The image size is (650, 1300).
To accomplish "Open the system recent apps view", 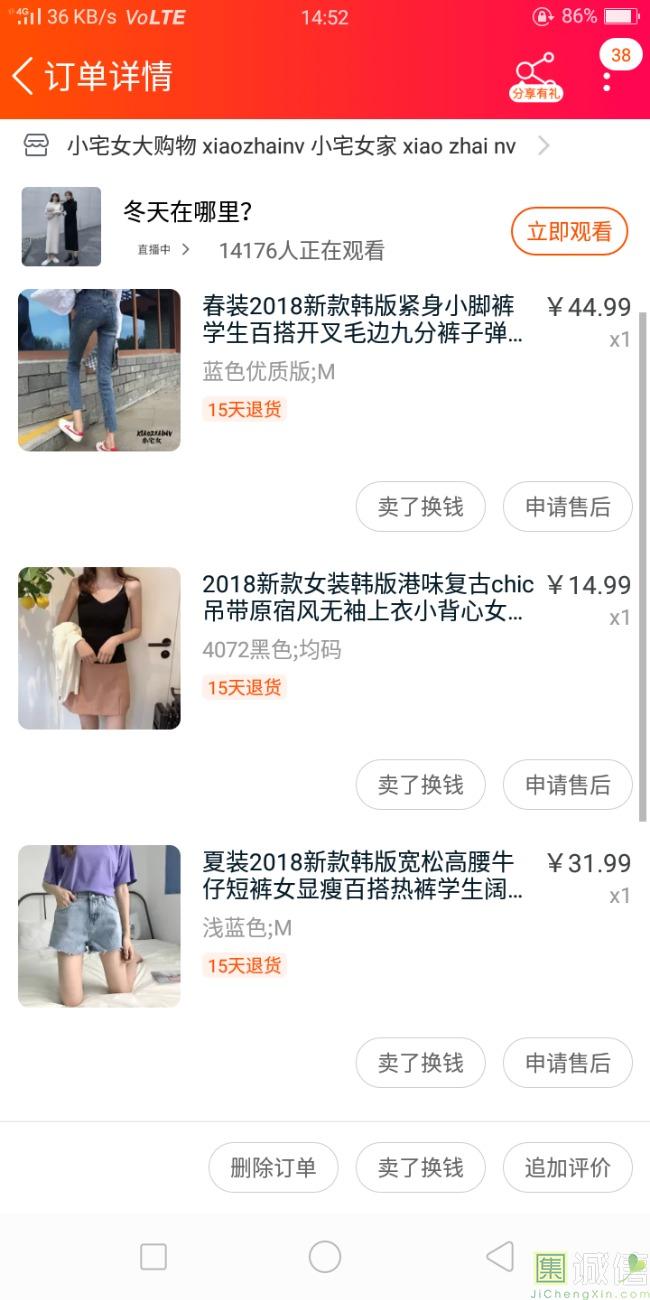I will coord(153,1257).
